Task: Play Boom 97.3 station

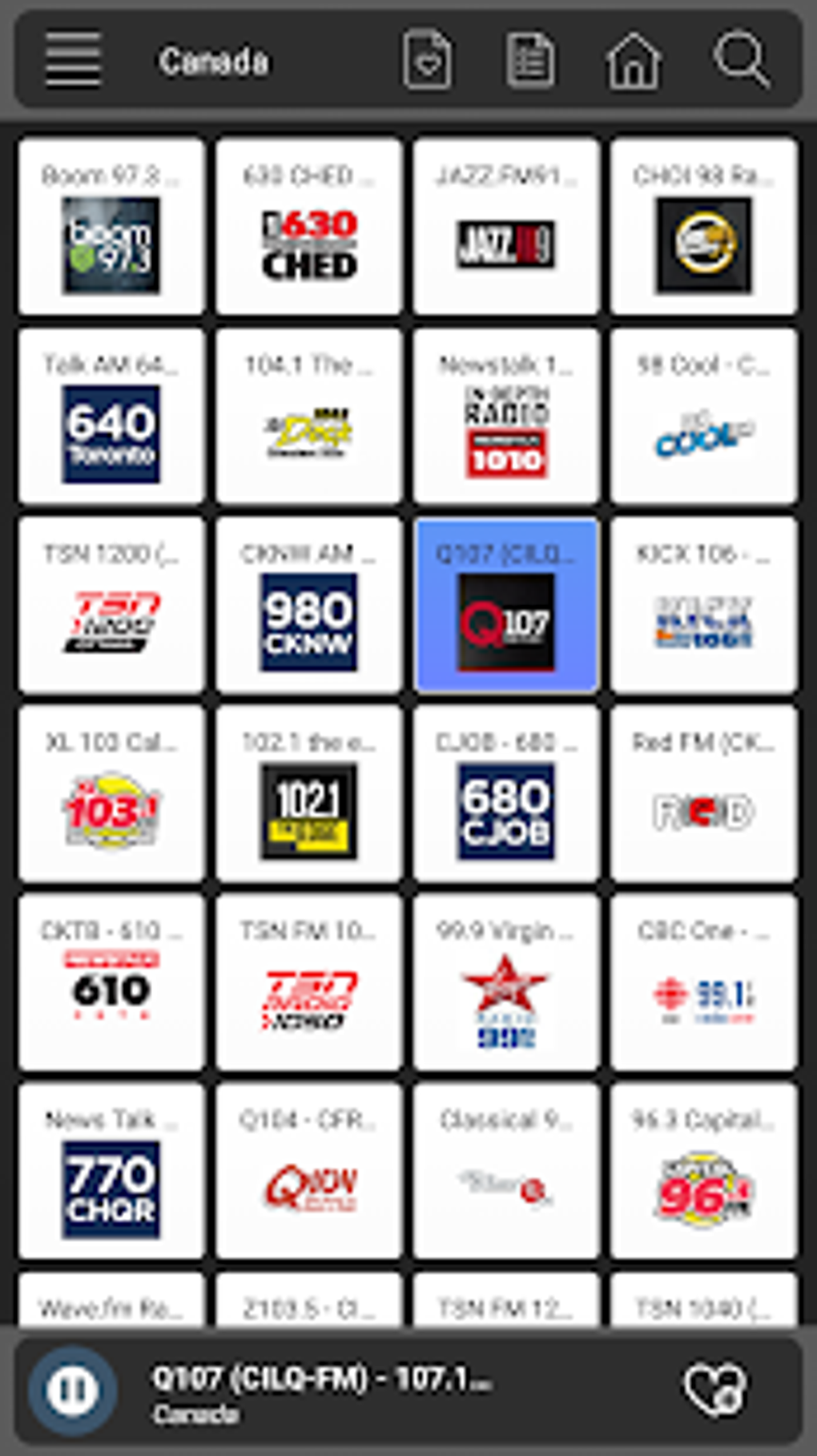Action: point(111,227)
